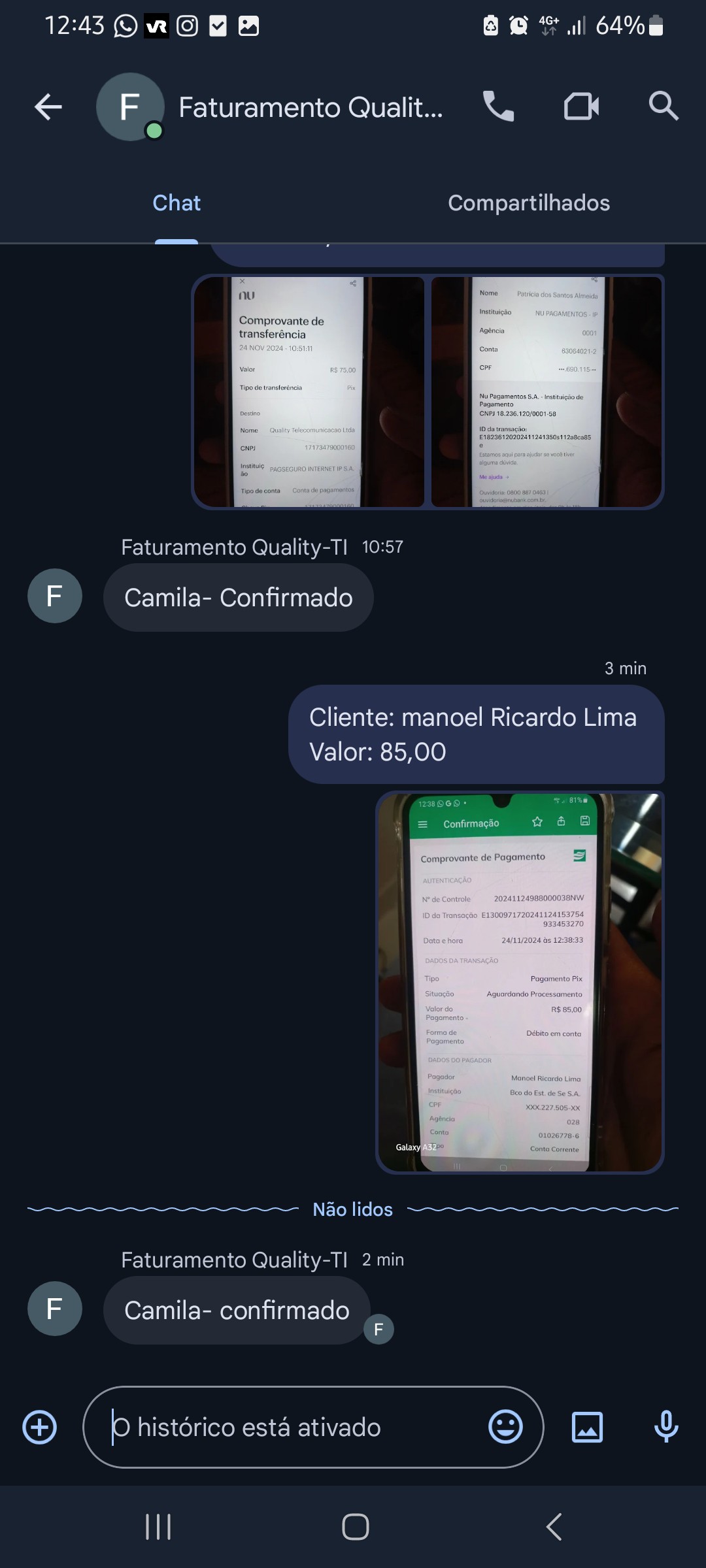Switch to the Compartilhados tab
The height and width of the screenshot is (1568, 706).
pos(528,203)
